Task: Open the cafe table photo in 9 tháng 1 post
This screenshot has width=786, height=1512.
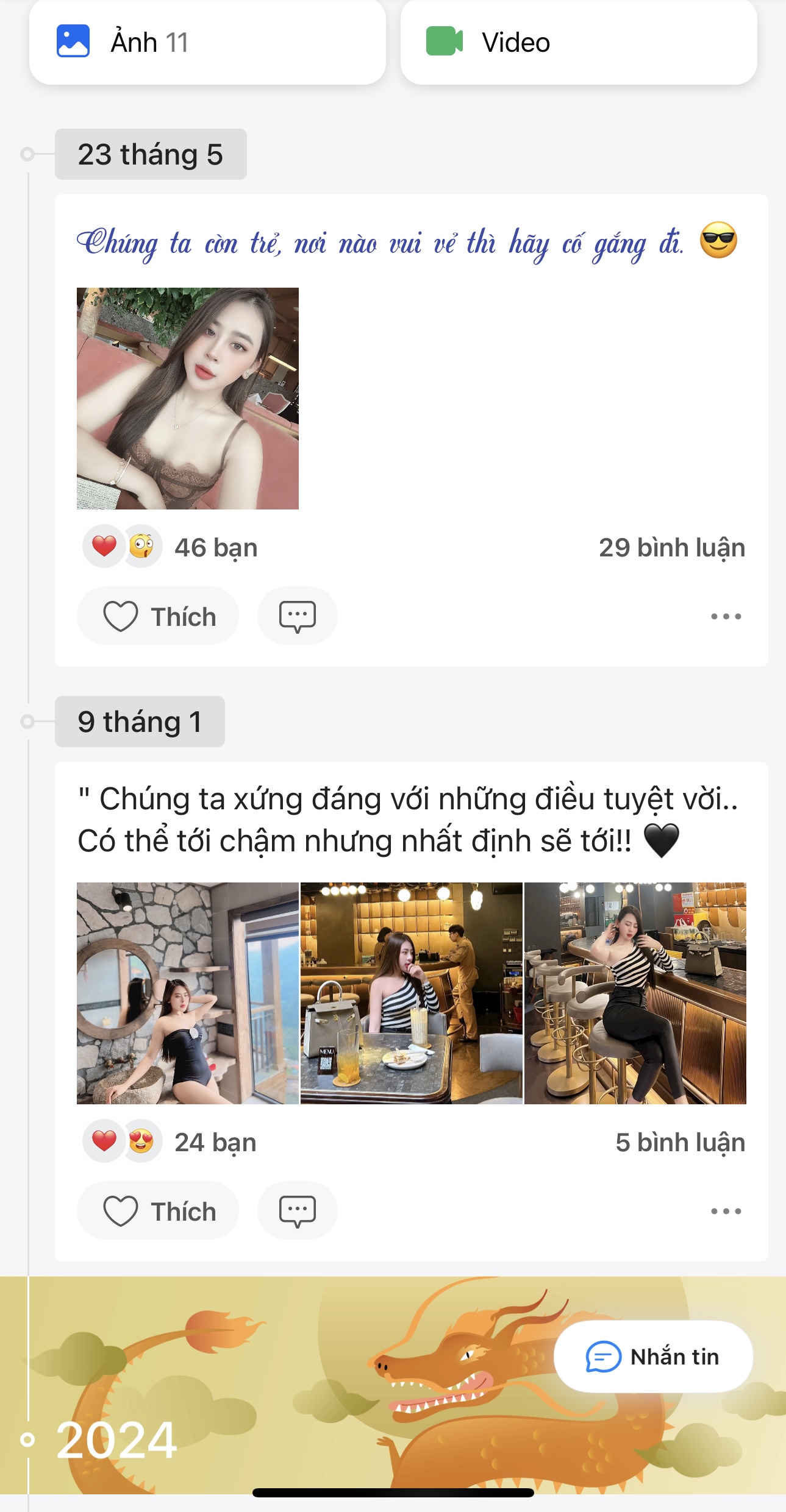Action: [412, 993]
